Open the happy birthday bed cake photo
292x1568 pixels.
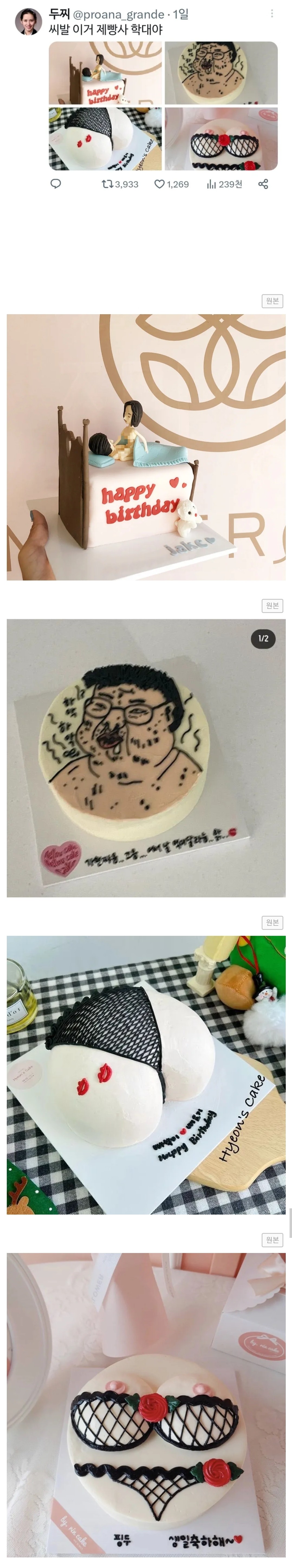click(x=146, y=447)
